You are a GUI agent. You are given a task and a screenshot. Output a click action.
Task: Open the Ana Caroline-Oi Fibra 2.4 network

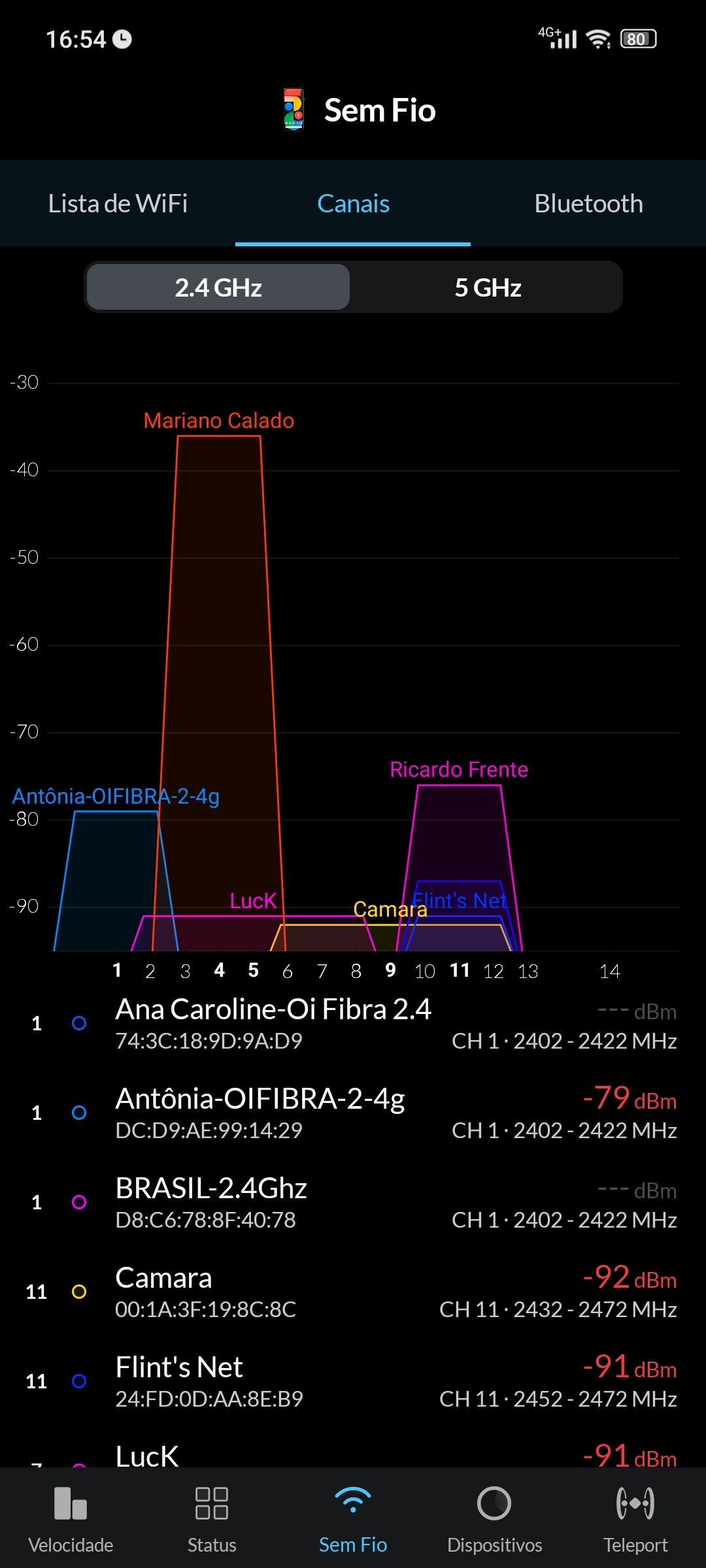point(353,1024)
